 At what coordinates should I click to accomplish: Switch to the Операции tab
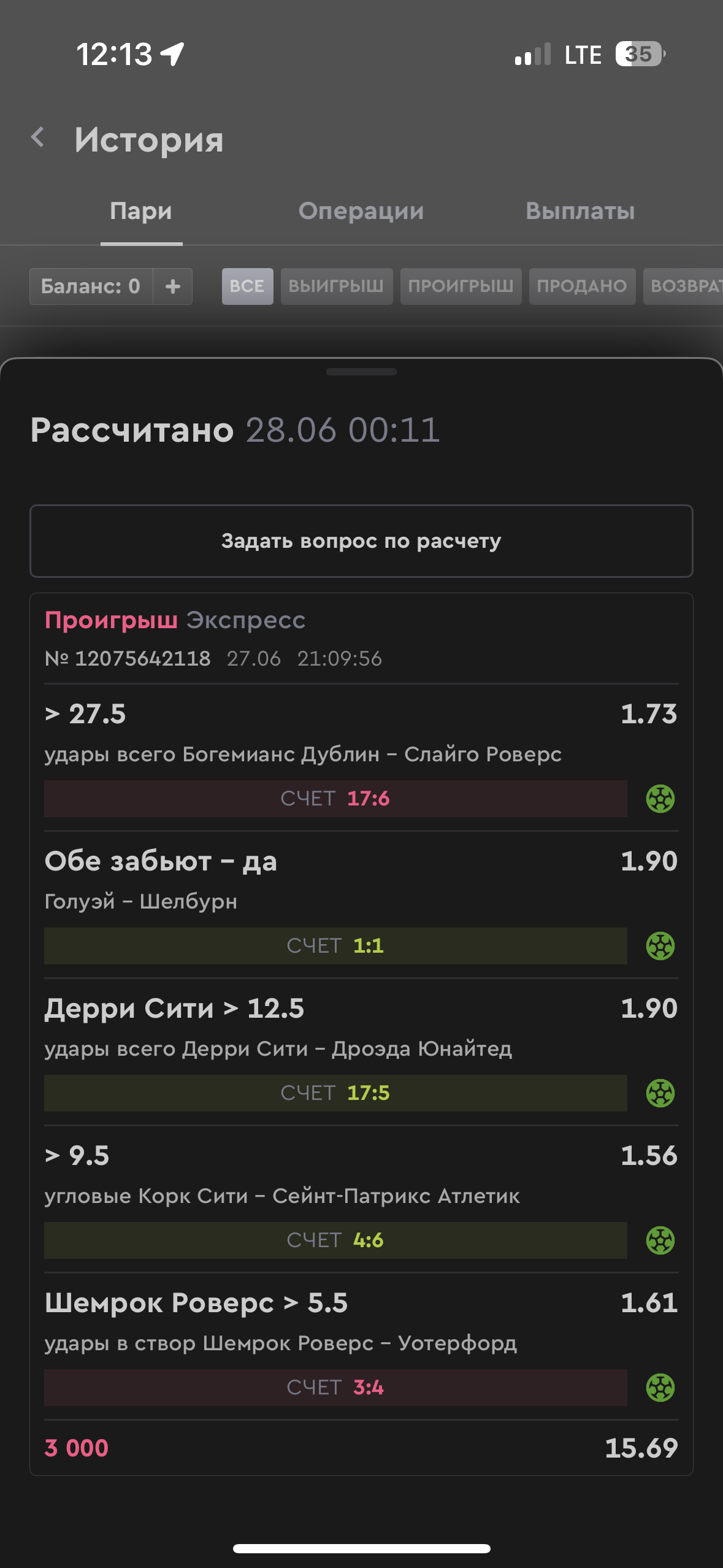361,212
